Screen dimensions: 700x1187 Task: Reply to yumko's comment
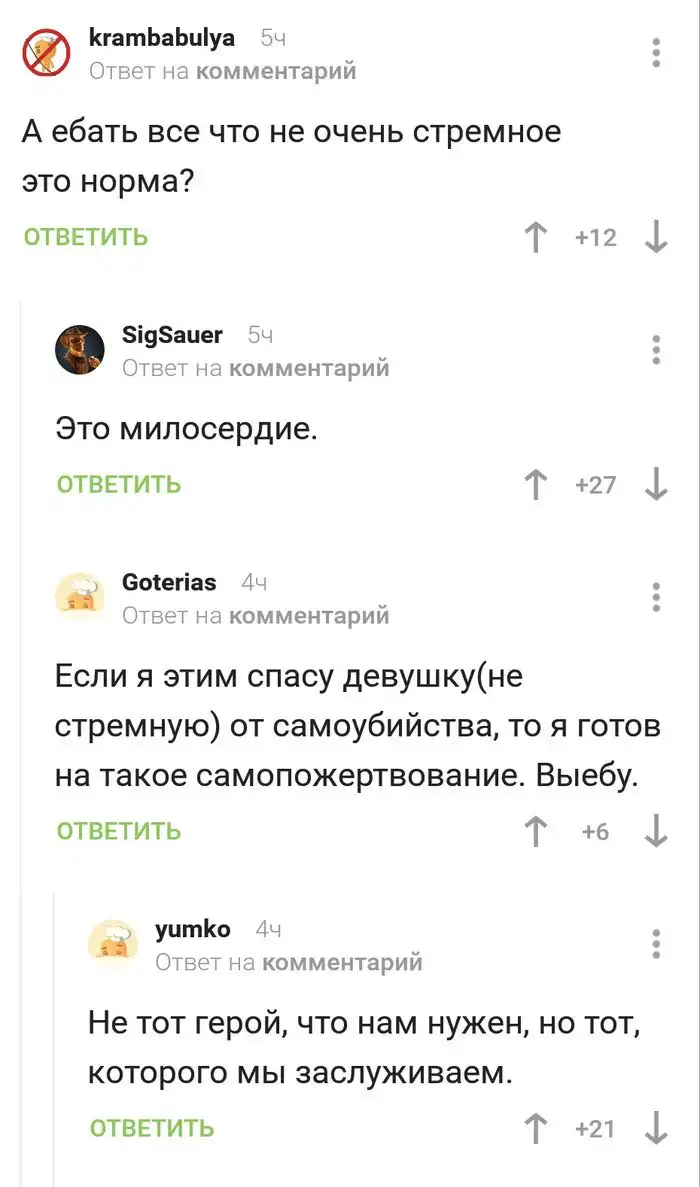point(152,1128)
